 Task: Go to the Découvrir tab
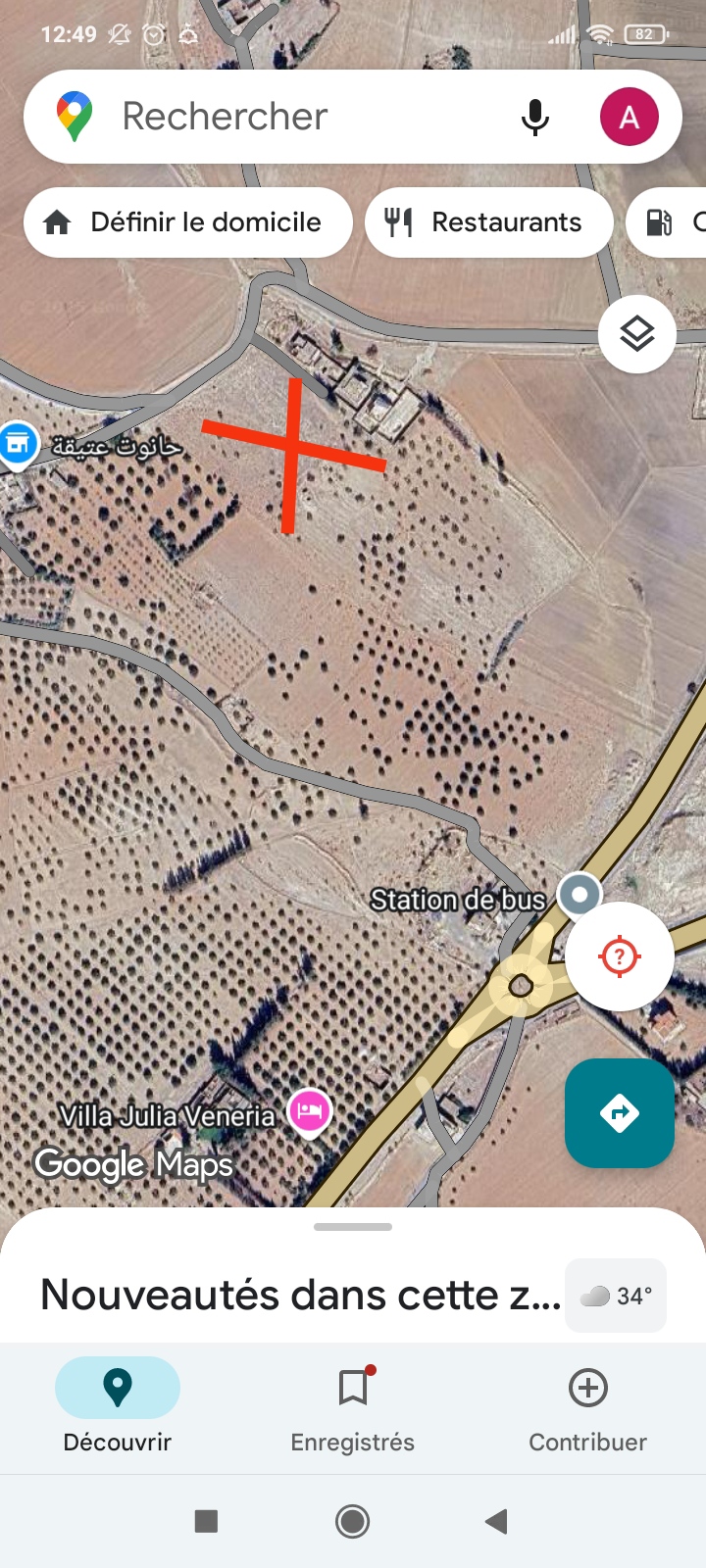[118, 1407]
